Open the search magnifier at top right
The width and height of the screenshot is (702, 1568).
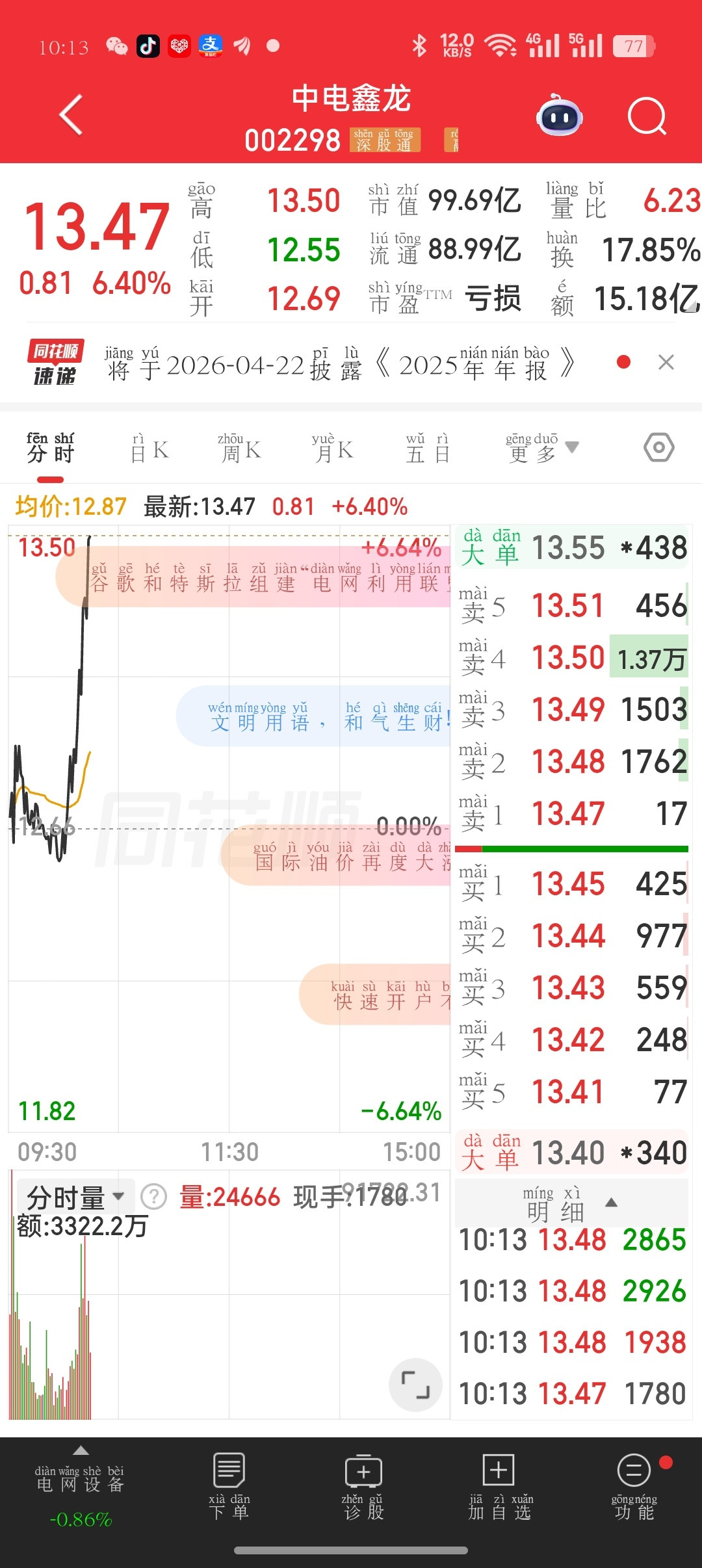[x=647, y=115]
